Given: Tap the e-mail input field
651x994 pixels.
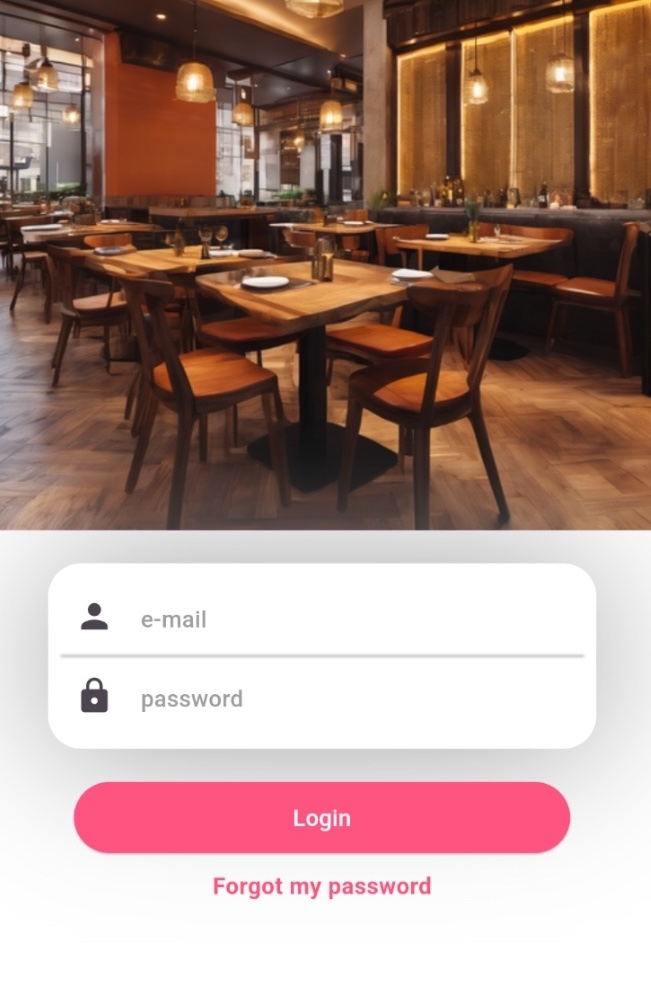Looking at the screenshot, I should [x=340, y=619].
